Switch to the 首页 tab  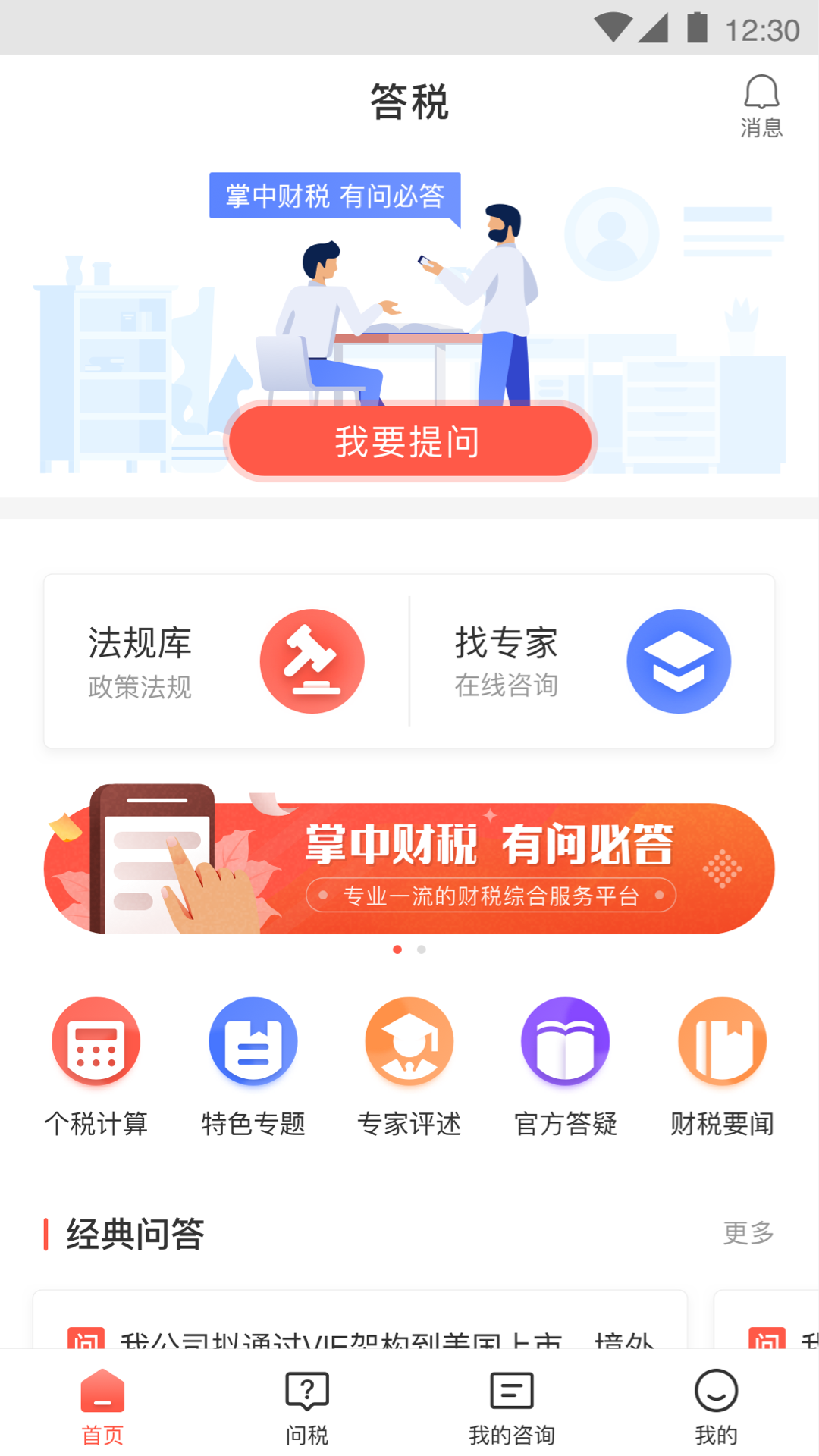click(x=102, y=1407)
